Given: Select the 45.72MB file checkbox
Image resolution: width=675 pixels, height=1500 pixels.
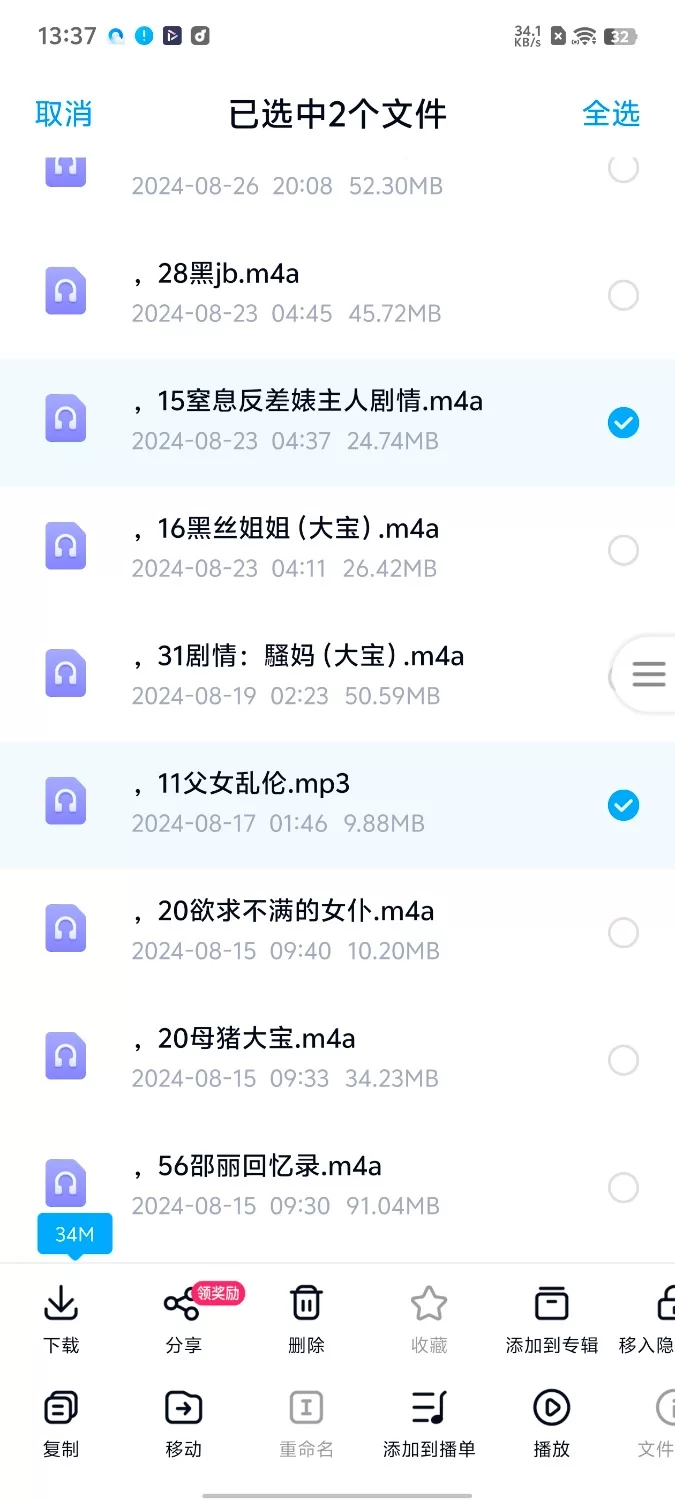Looking at the screenshot, I should (623, 295).
